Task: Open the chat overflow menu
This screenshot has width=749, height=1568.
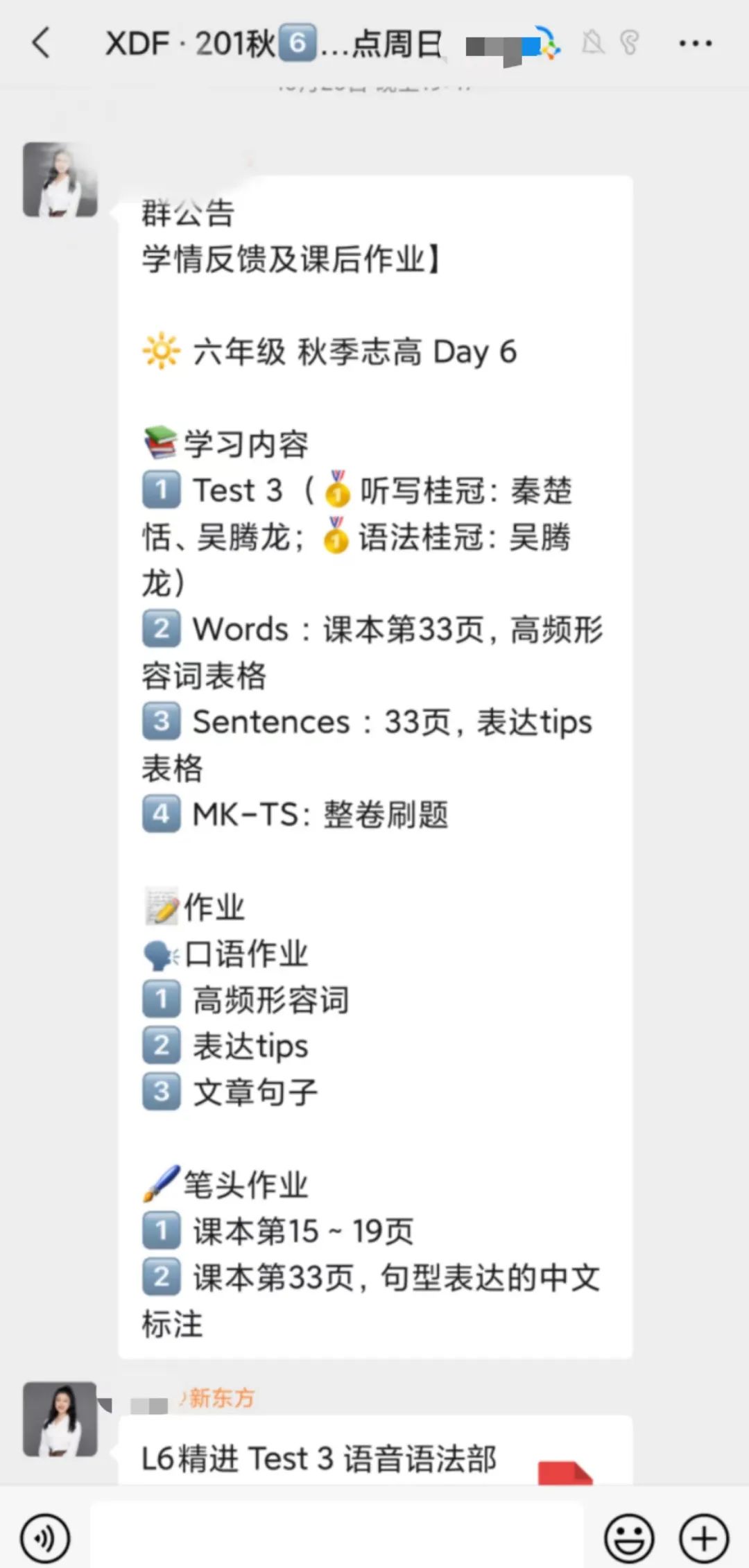Action: pyautogui.click(x=695, y=43)
